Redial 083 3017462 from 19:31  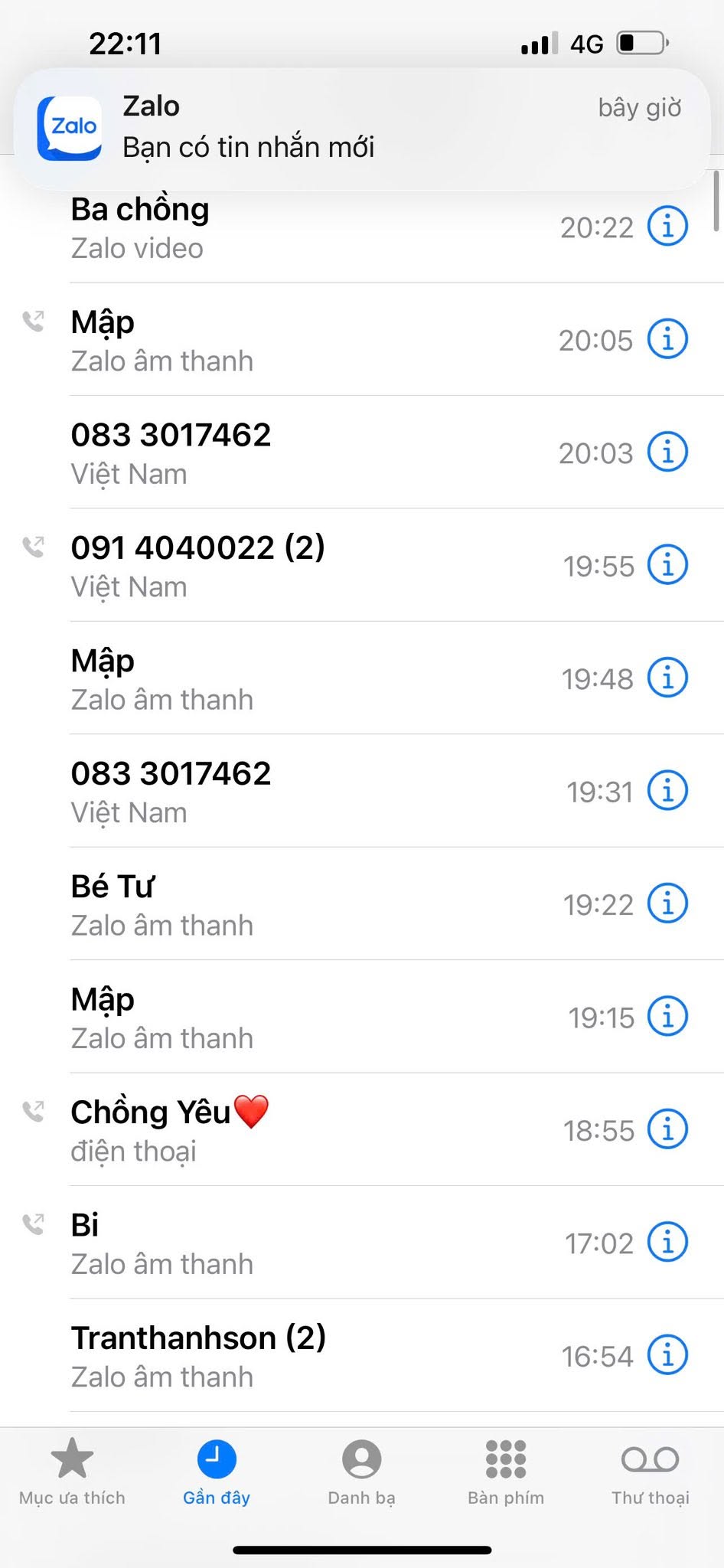tap(362, 791)
